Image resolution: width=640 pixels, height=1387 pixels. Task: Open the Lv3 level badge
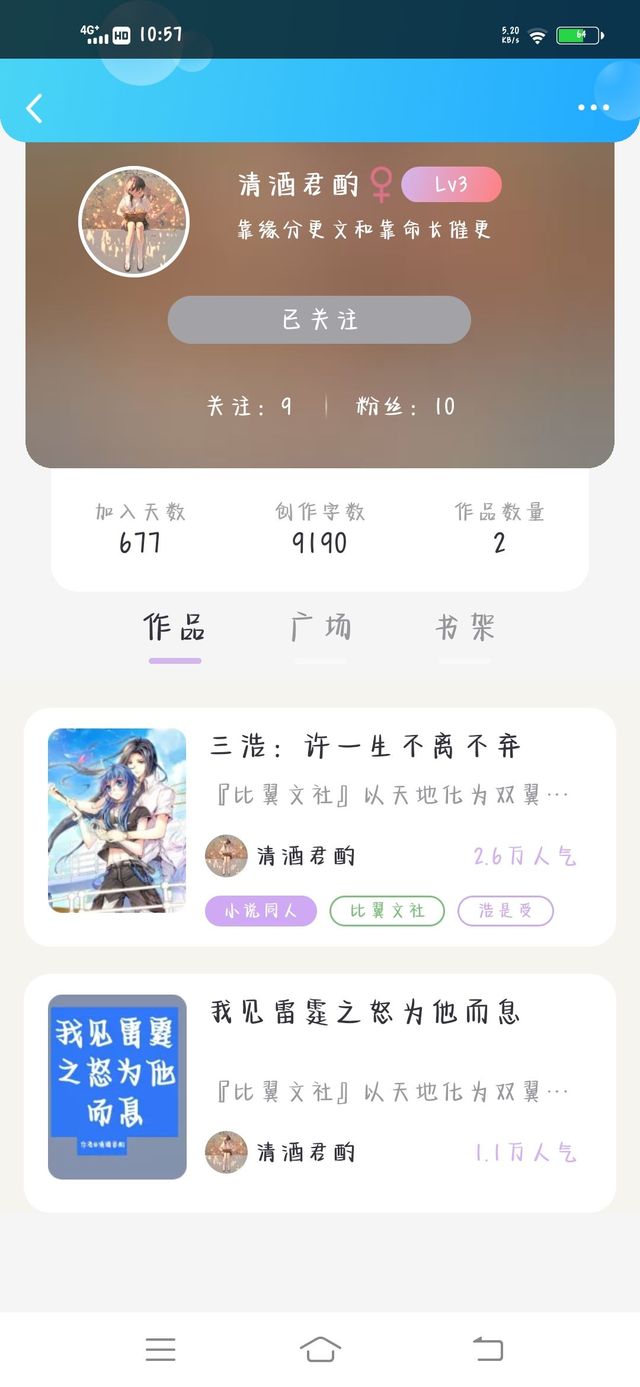(x=451, y=185)
